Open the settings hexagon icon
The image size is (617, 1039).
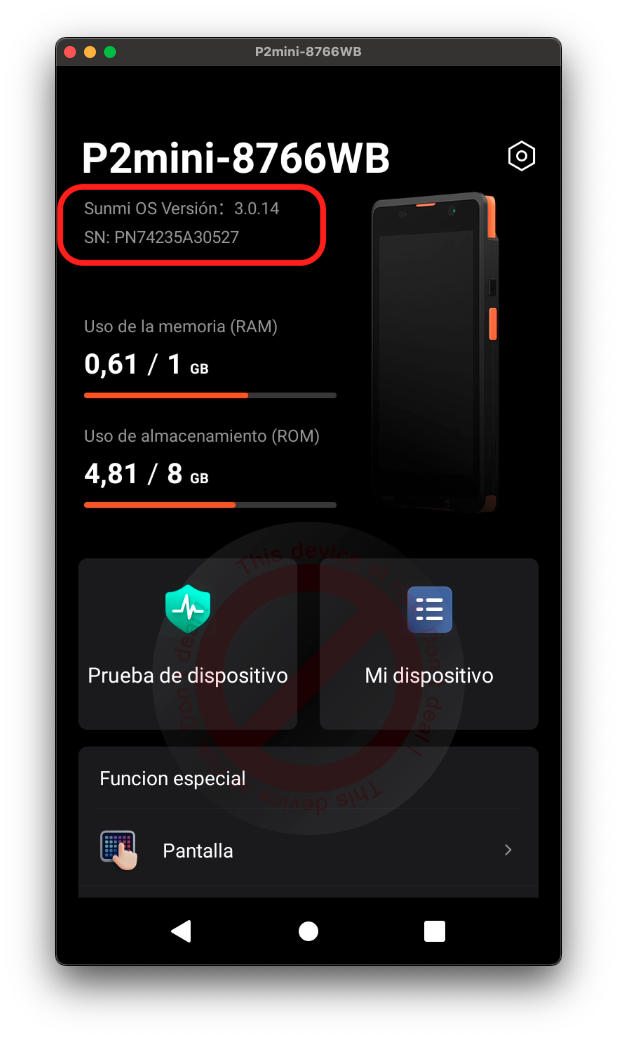click(x=522, y=156)
